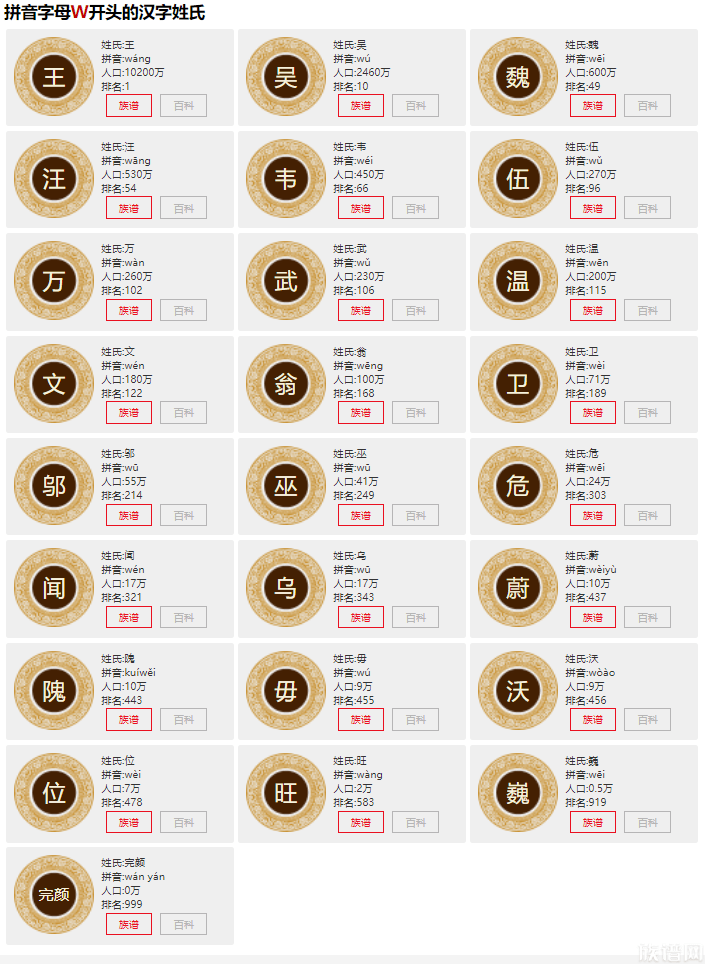The height and width of the screenshot is (964, 705).
Task: Open 百科 for surname 韦
Action: coord(415,208)
